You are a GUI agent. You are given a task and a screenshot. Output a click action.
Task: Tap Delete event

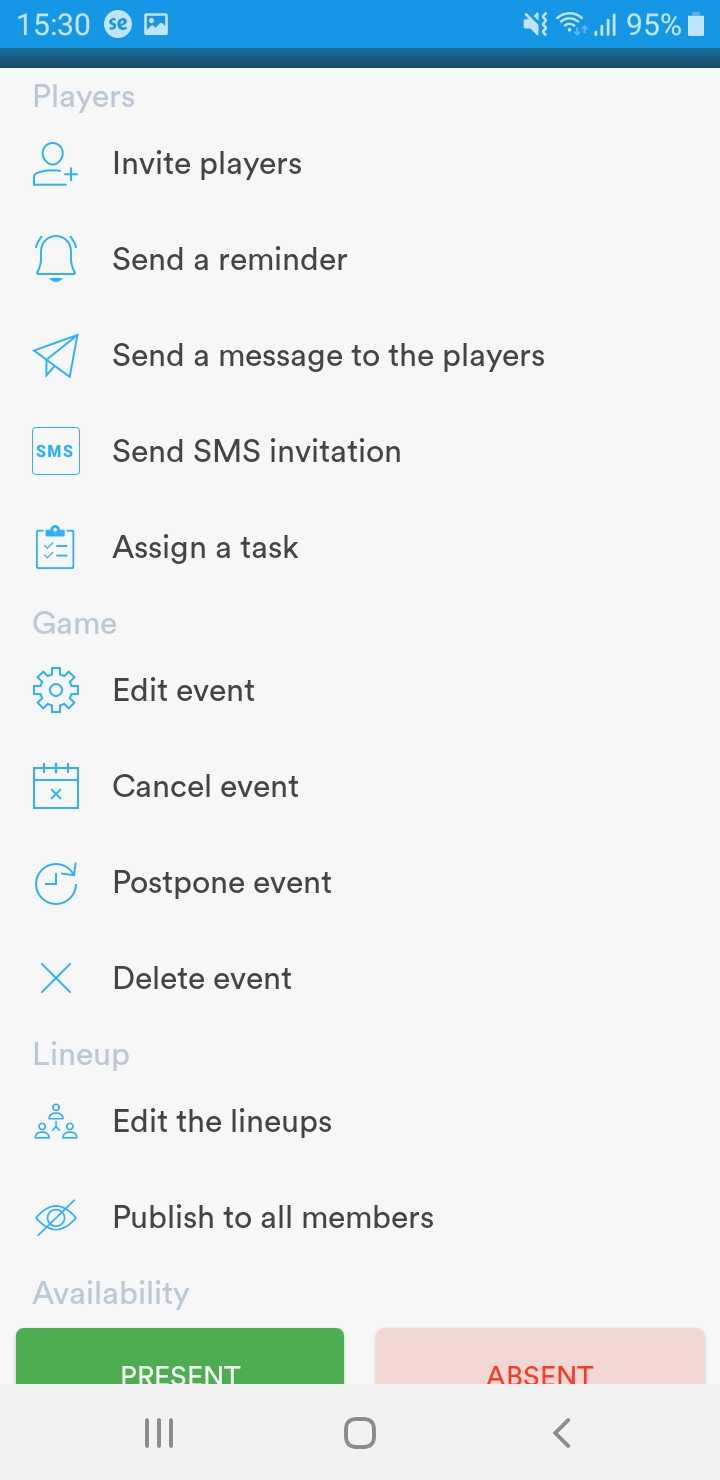coord(202,979)
